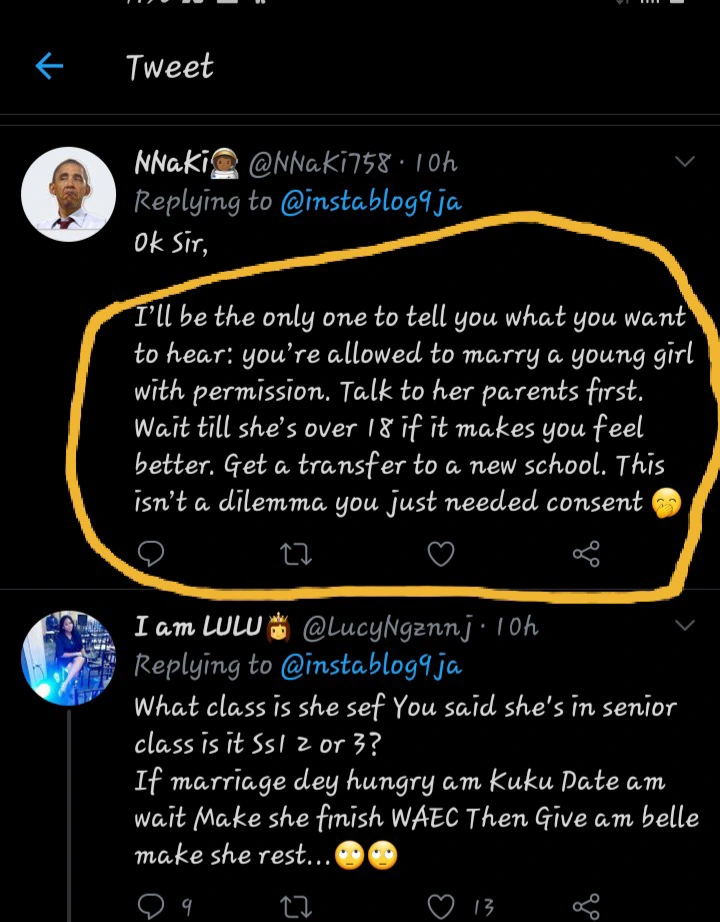Retweet NNaKi's tweet
The image size is (720, 922).
click(292, 552)
